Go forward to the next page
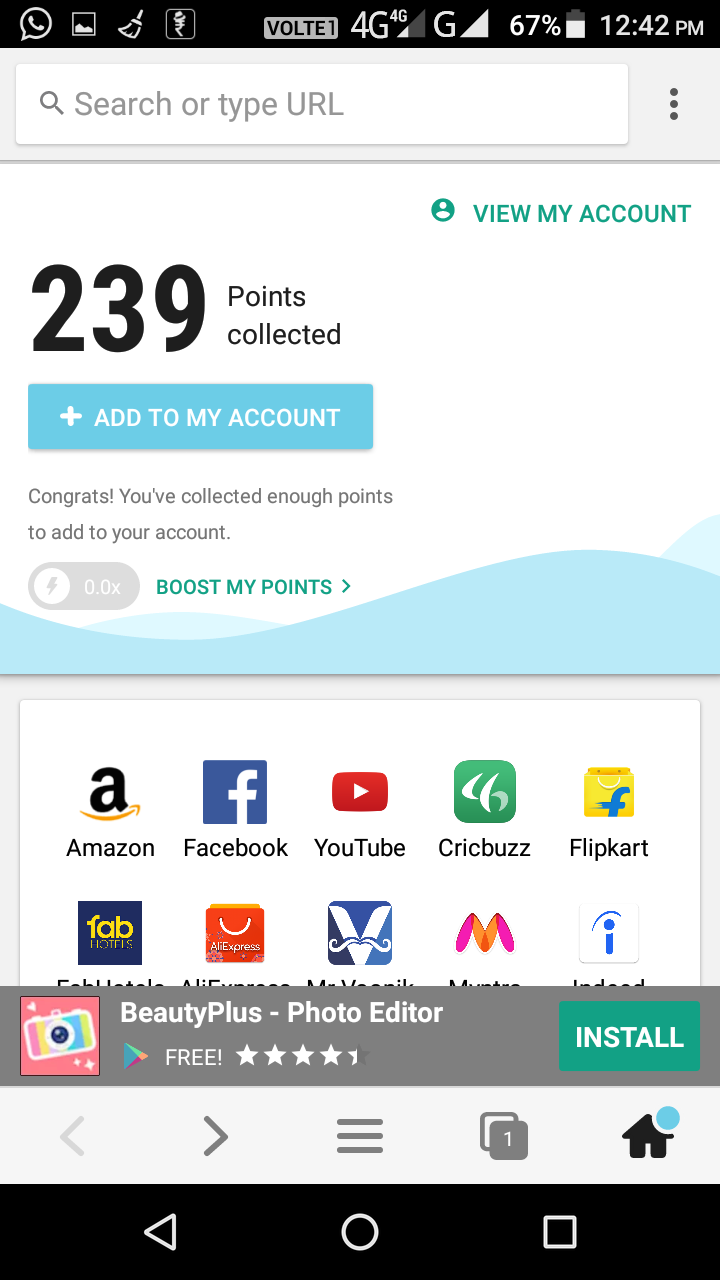The image size is (720, 1280). [215, 1136]
